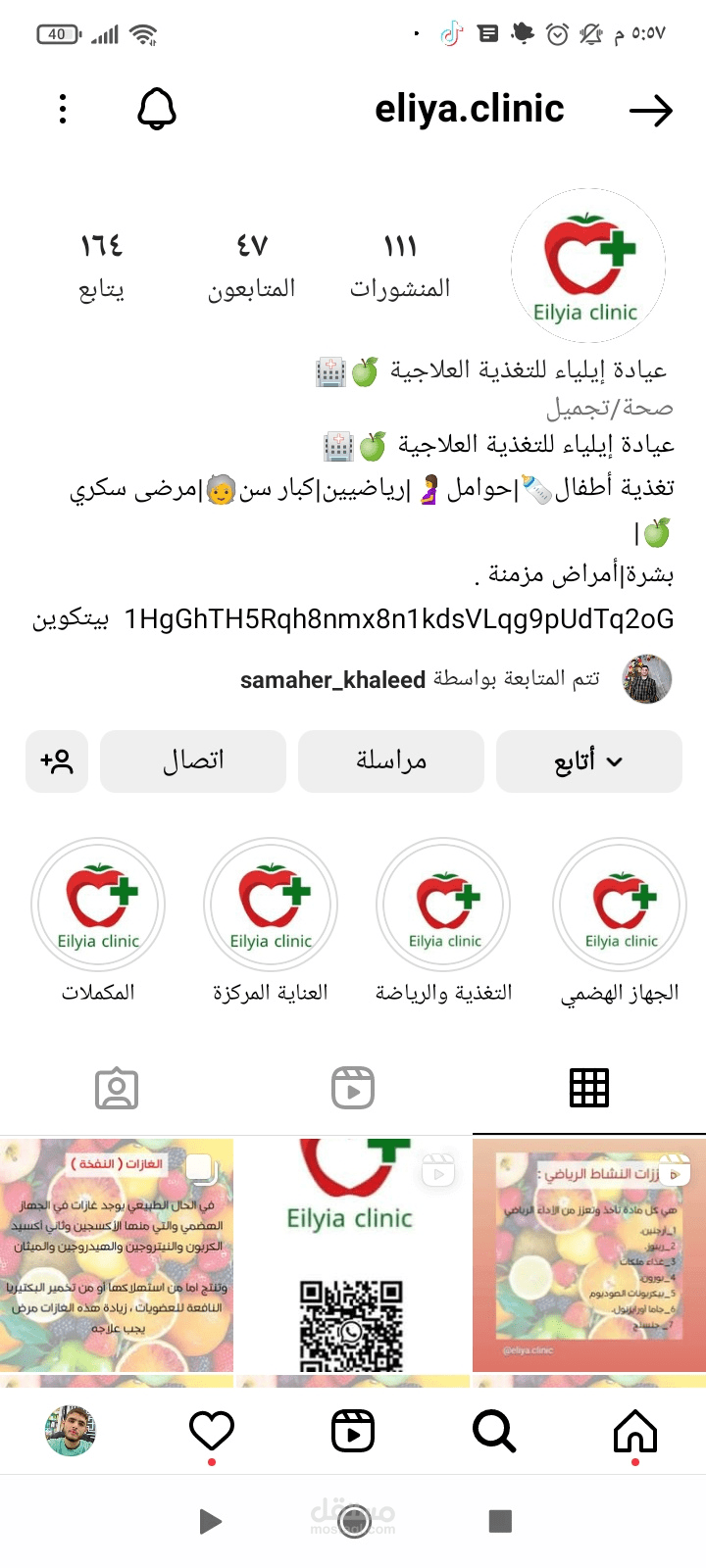Open samaher_khaleed followed-by link

(332, 680)
